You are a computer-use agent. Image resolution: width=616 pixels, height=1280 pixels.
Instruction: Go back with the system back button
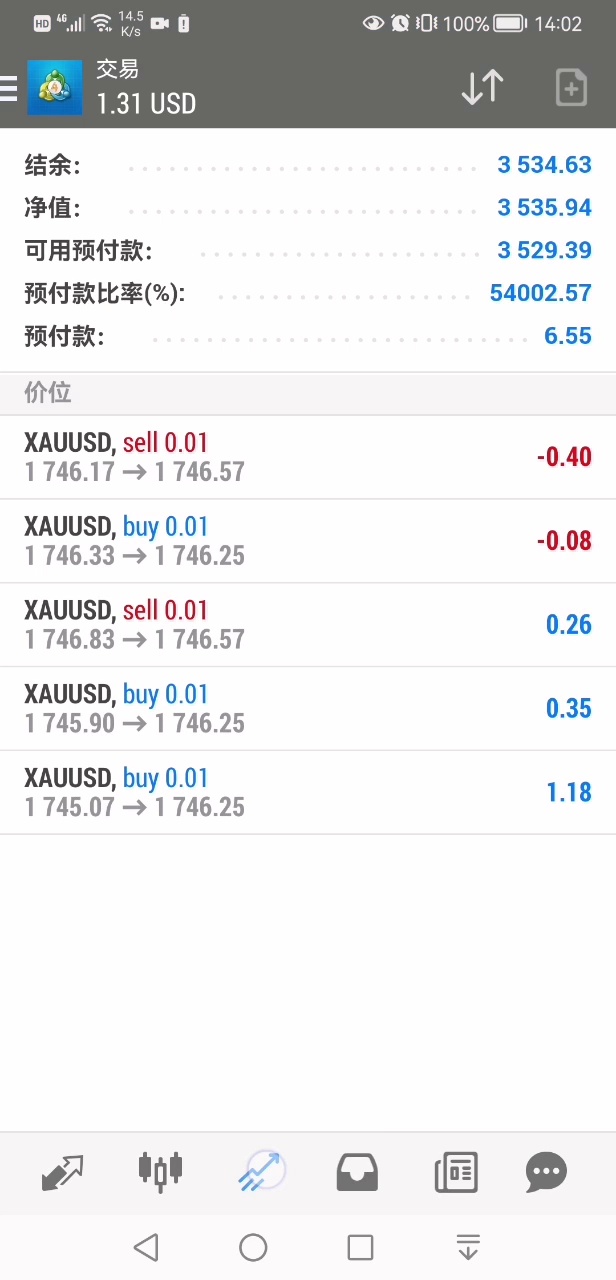click(146, 1247)
